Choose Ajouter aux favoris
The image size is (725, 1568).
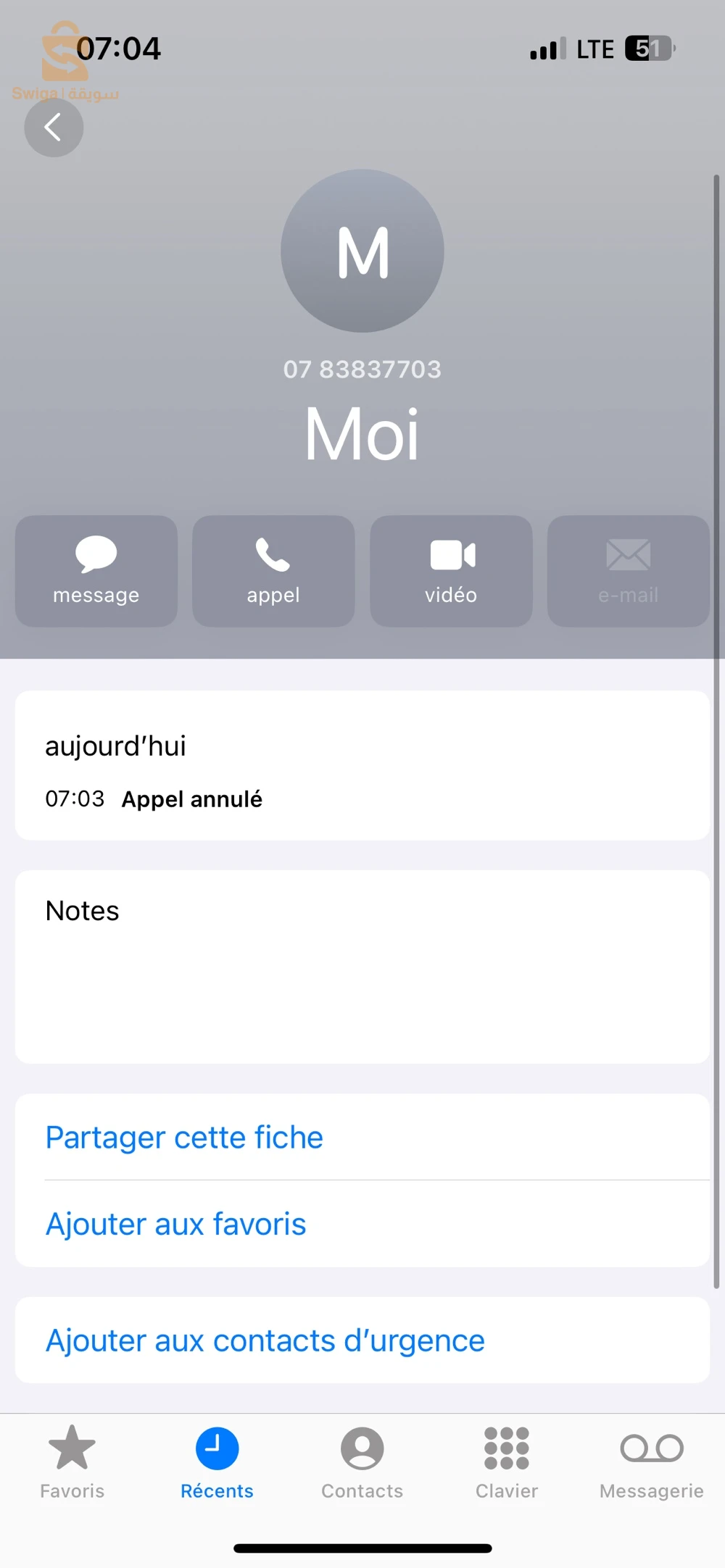[176, 1225]
